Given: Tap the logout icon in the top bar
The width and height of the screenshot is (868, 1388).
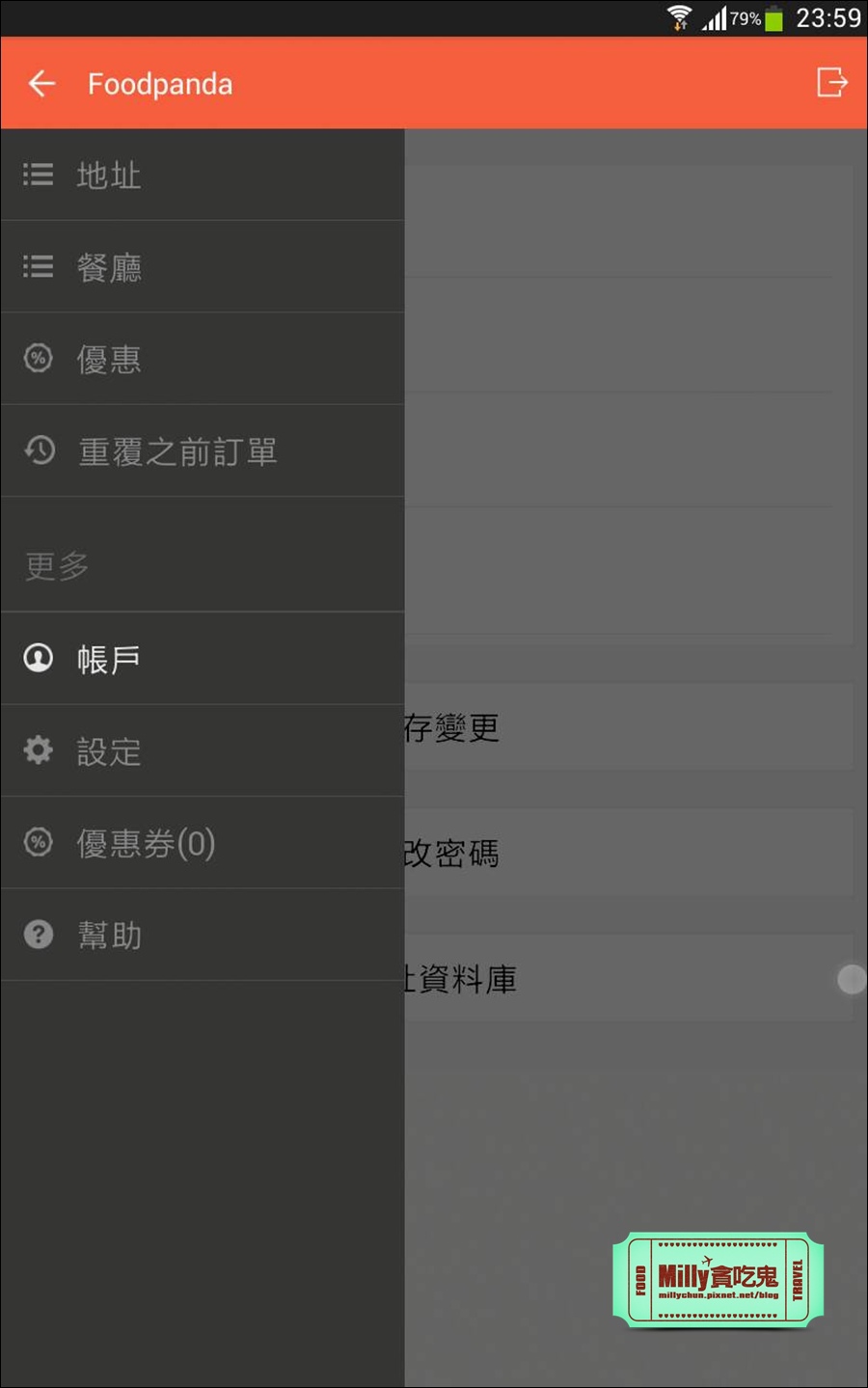Looking at the screenshot, I should point(831,82).
